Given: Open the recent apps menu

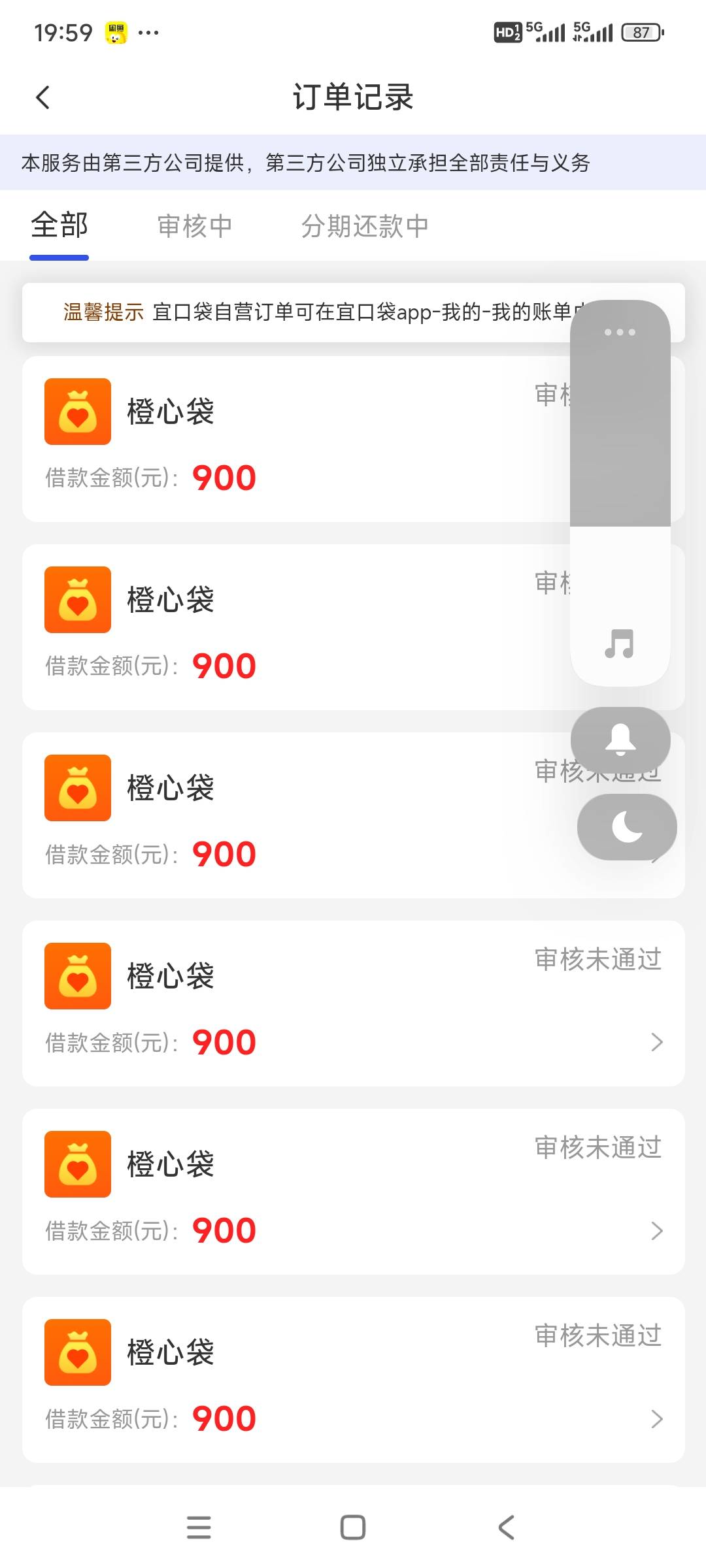Looking at the screenshot, I should [x=199, y=1527].
